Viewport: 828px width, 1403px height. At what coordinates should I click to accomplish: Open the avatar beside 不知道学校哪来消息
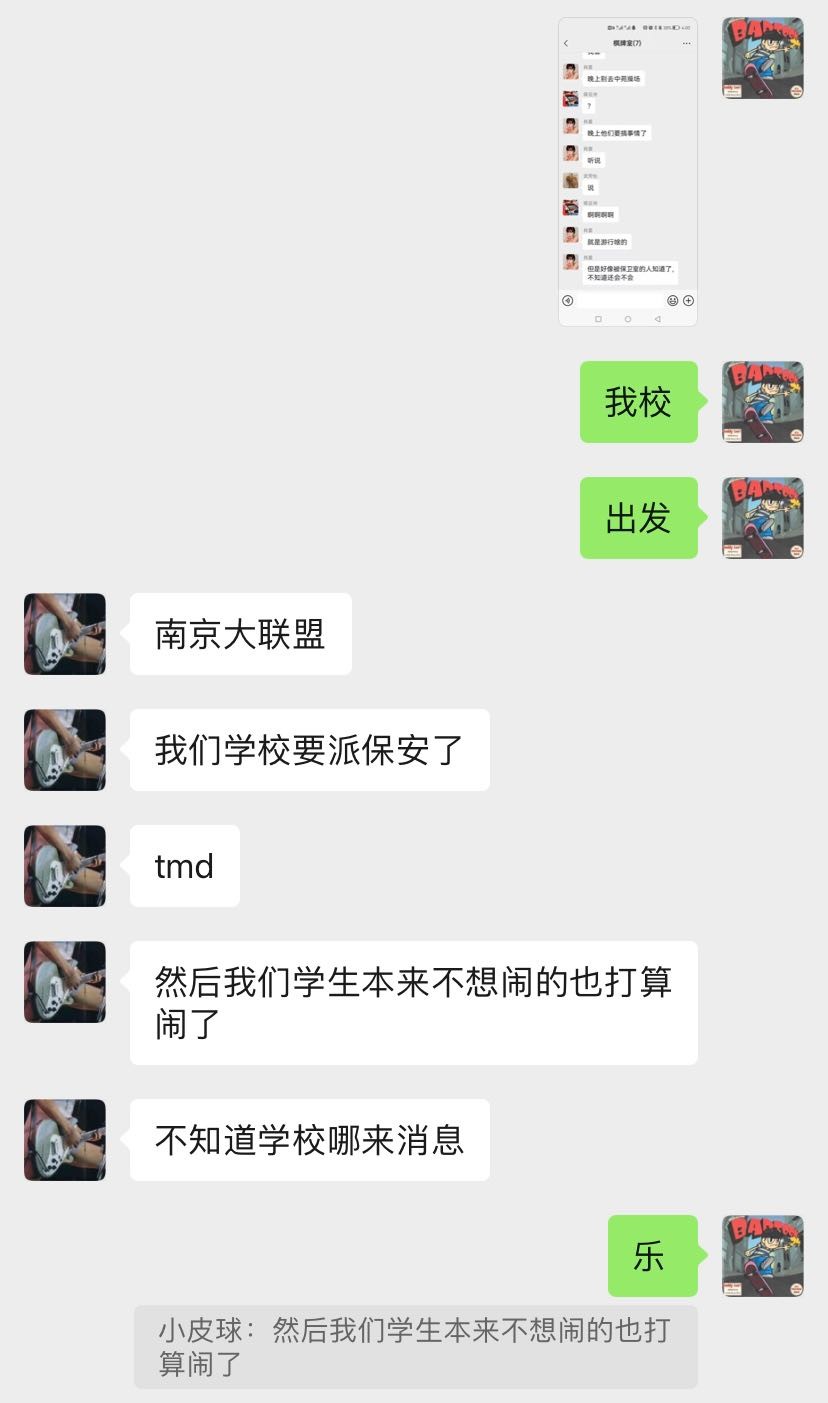pyautogui.click(x=65, y=1140)
